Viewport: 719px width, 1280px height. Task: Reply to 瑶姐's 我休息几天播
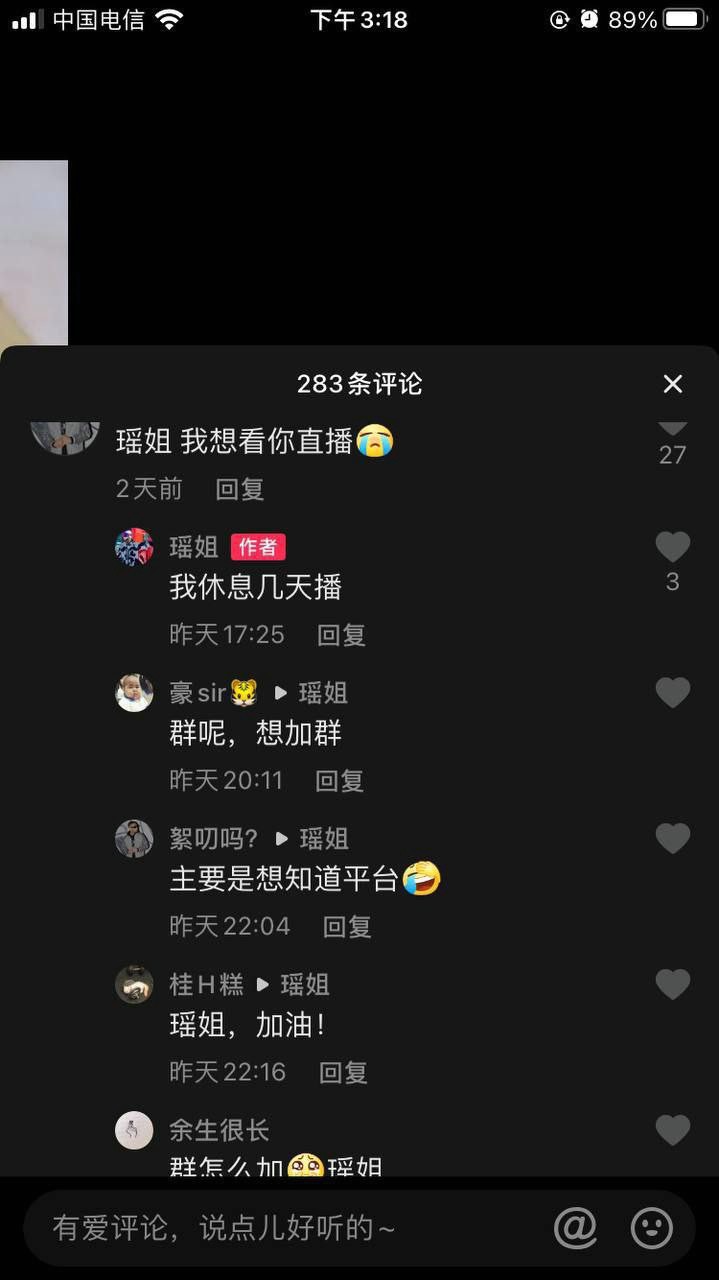tap(341, 634)
